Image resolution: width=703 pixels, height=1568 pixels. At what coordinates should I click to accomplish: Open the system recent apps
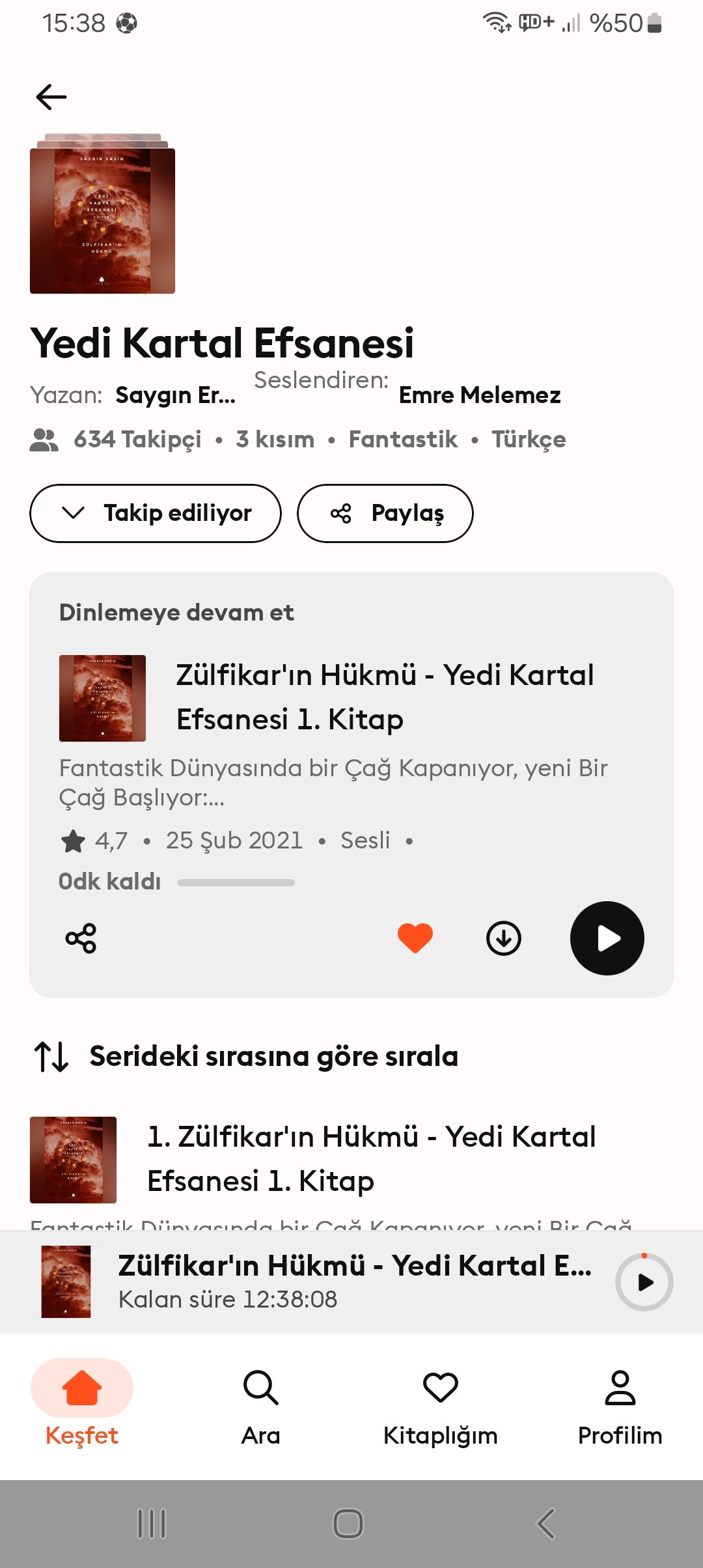point(152,1524)
